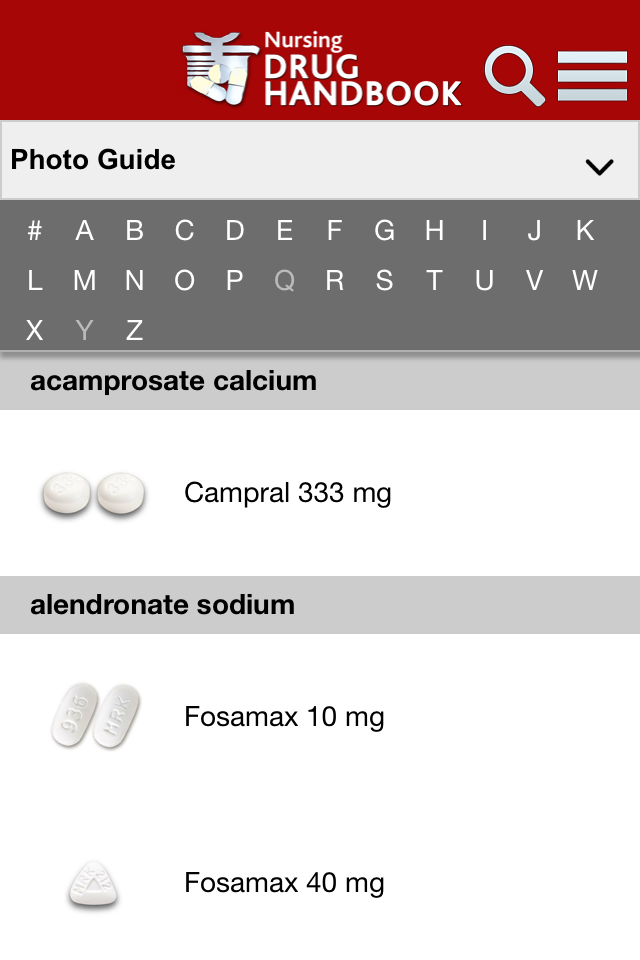Jump to drugs starting with B
The image size is (640, 960).
coord(134,231)
